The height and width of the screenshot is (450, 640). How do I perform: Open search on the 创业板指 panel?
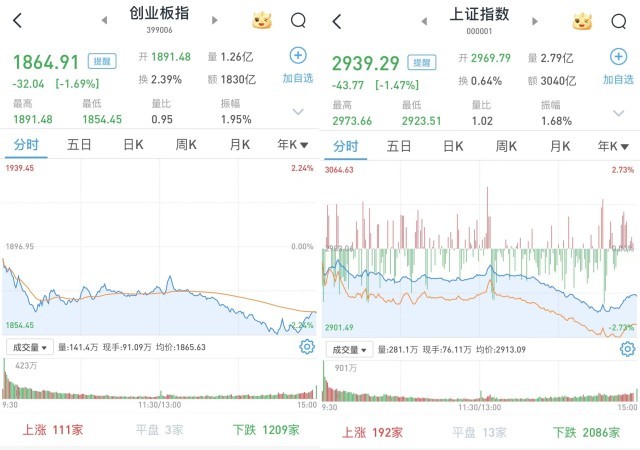point(298,21)
